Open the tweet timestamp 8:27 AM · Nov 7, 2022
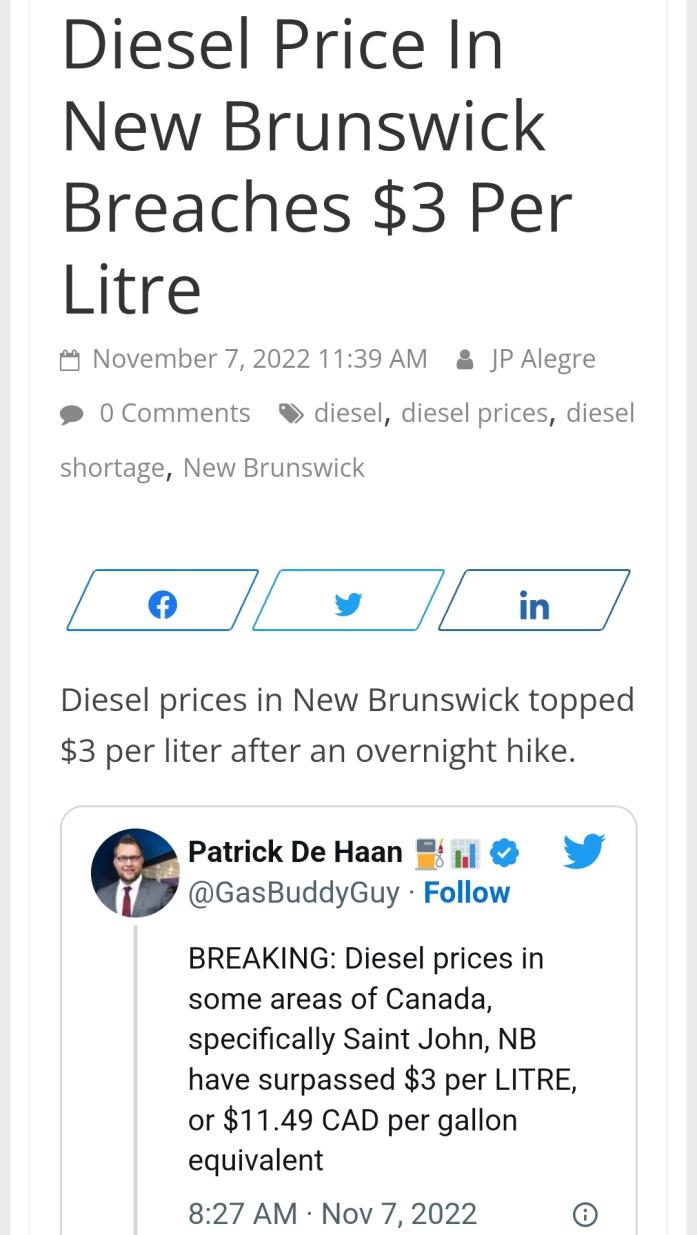The image size is (697, 1235). click(332, 1214)
